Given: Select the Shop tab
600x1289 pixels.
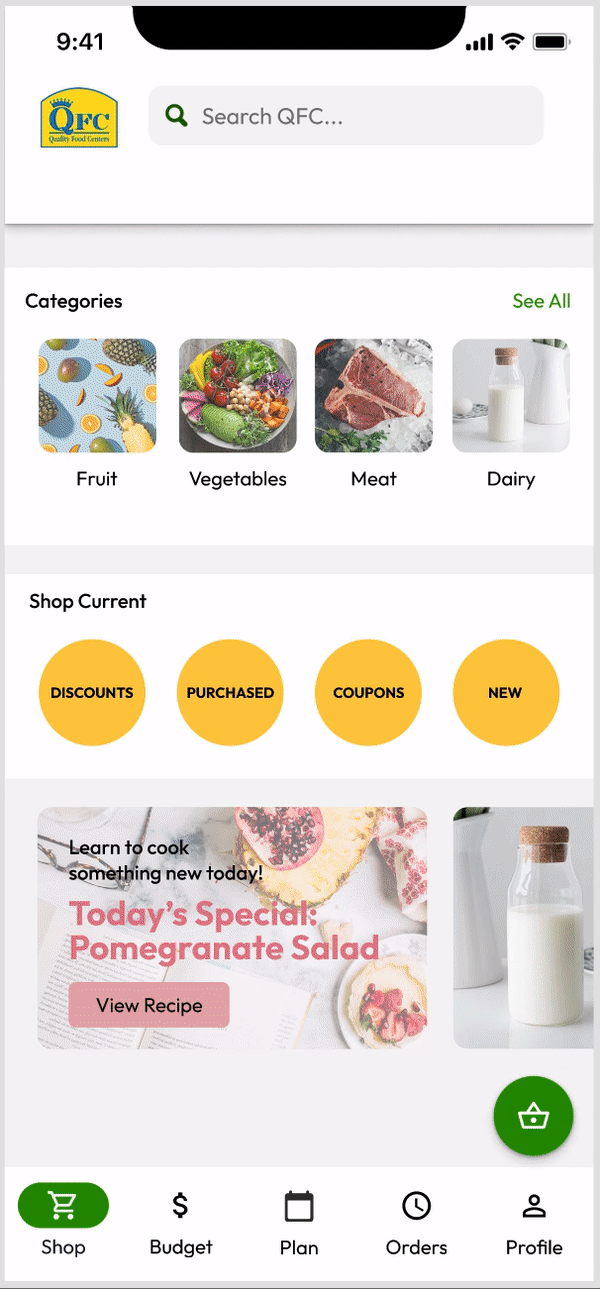Looking at the screenshot, I should click(63, 1219).
